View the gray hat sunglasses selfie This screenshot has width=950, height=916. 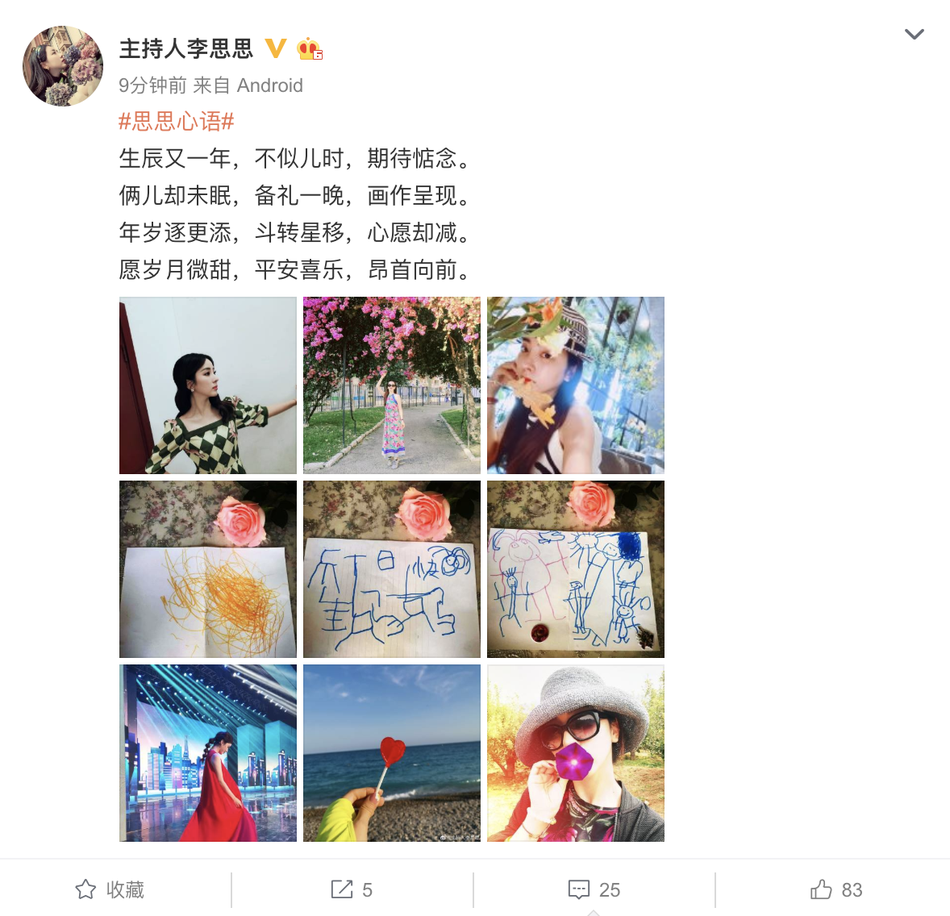tap(575, 753)
